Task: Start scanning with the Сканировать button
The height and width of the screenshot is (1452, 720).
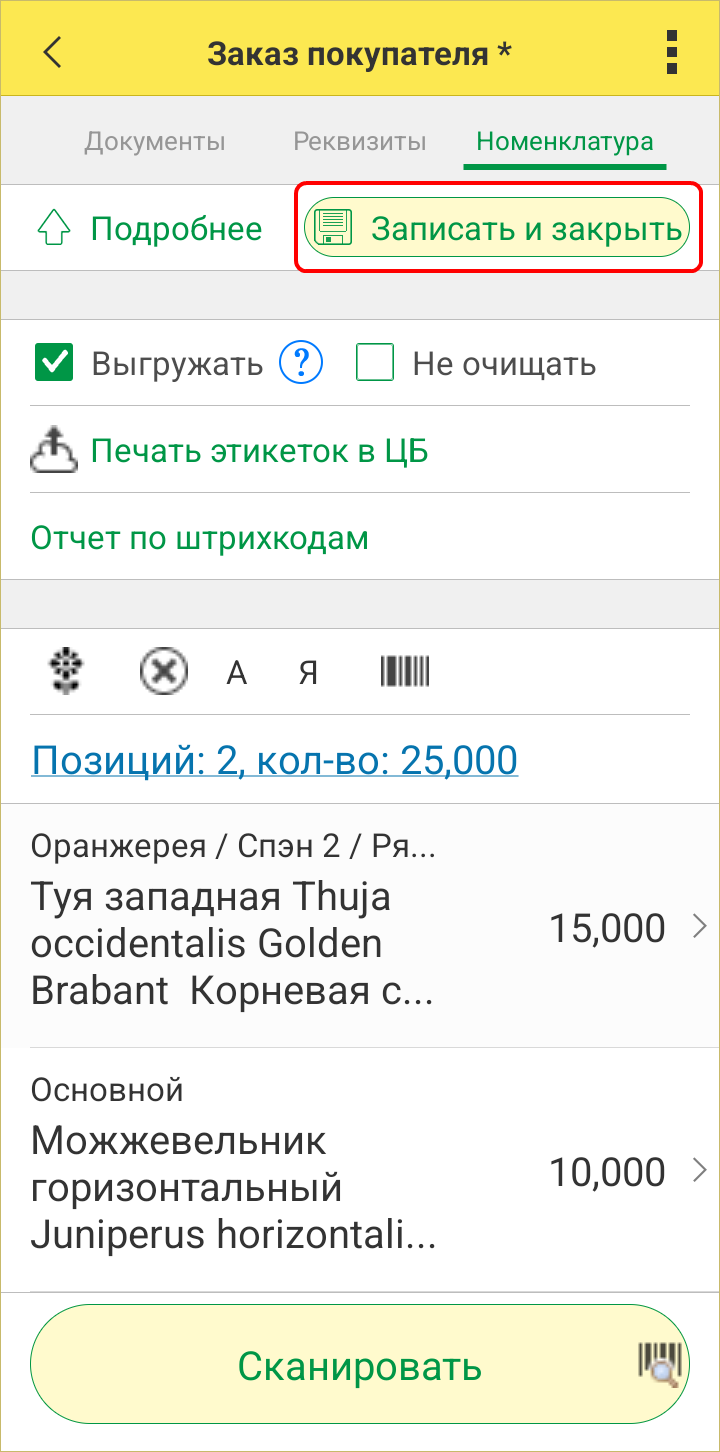Action: pyautogui.click(x=360, y=1367)
